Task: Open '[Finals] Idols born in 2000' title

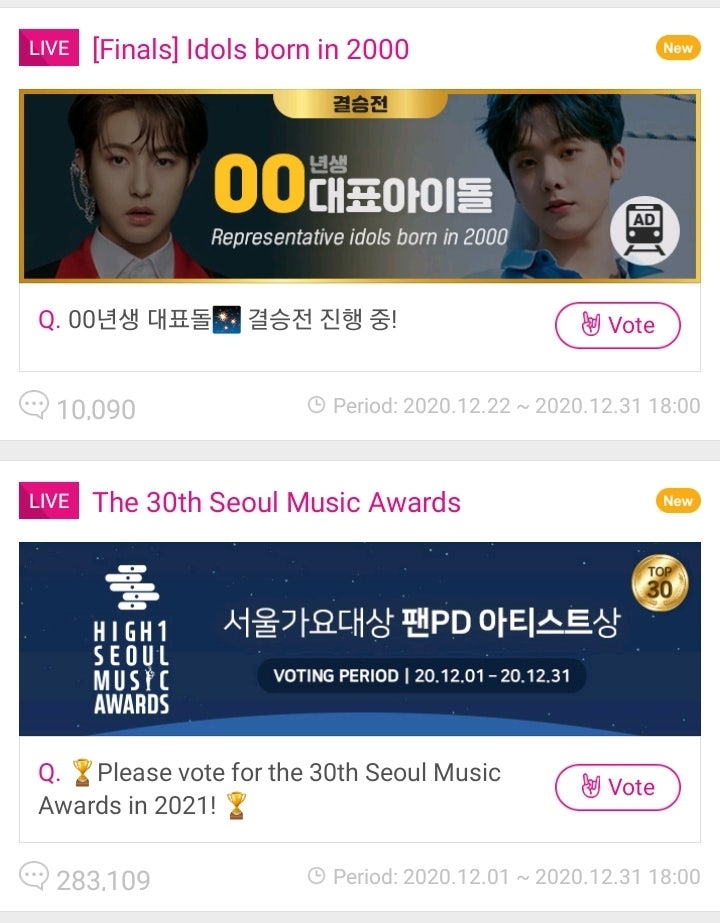Action: pyautogui.click(x=250, y=49)
